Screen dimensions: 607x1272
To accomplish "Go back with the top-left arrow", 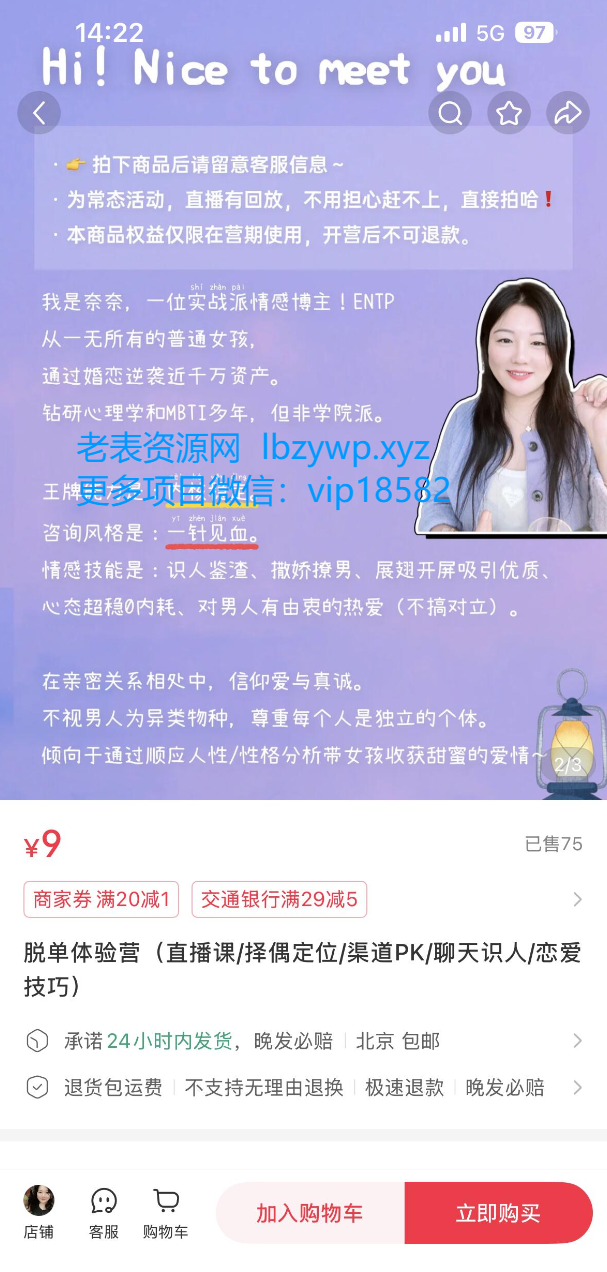I will (39, 113).
